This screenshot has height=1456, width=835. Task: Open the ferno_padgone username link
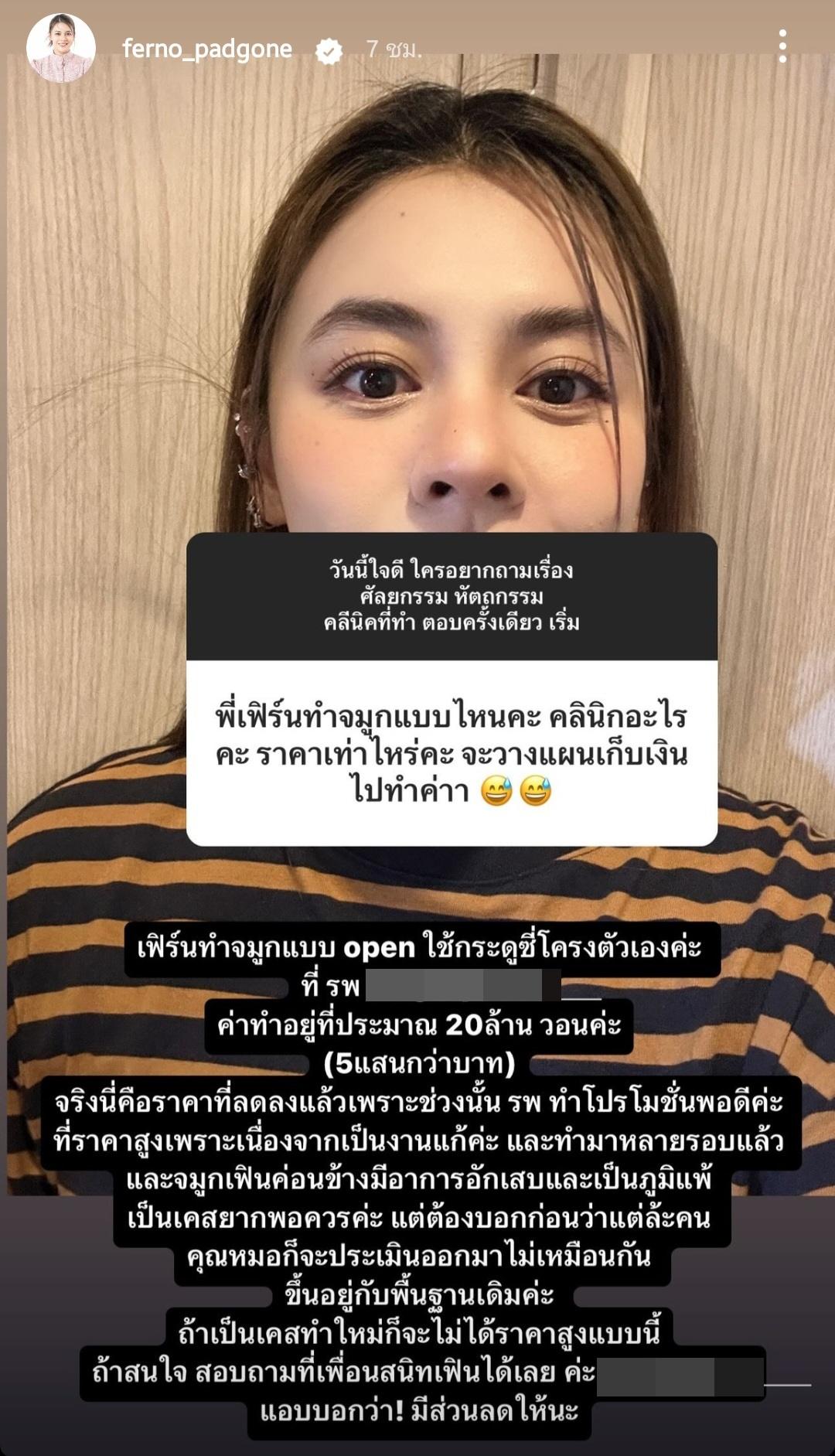207,49
